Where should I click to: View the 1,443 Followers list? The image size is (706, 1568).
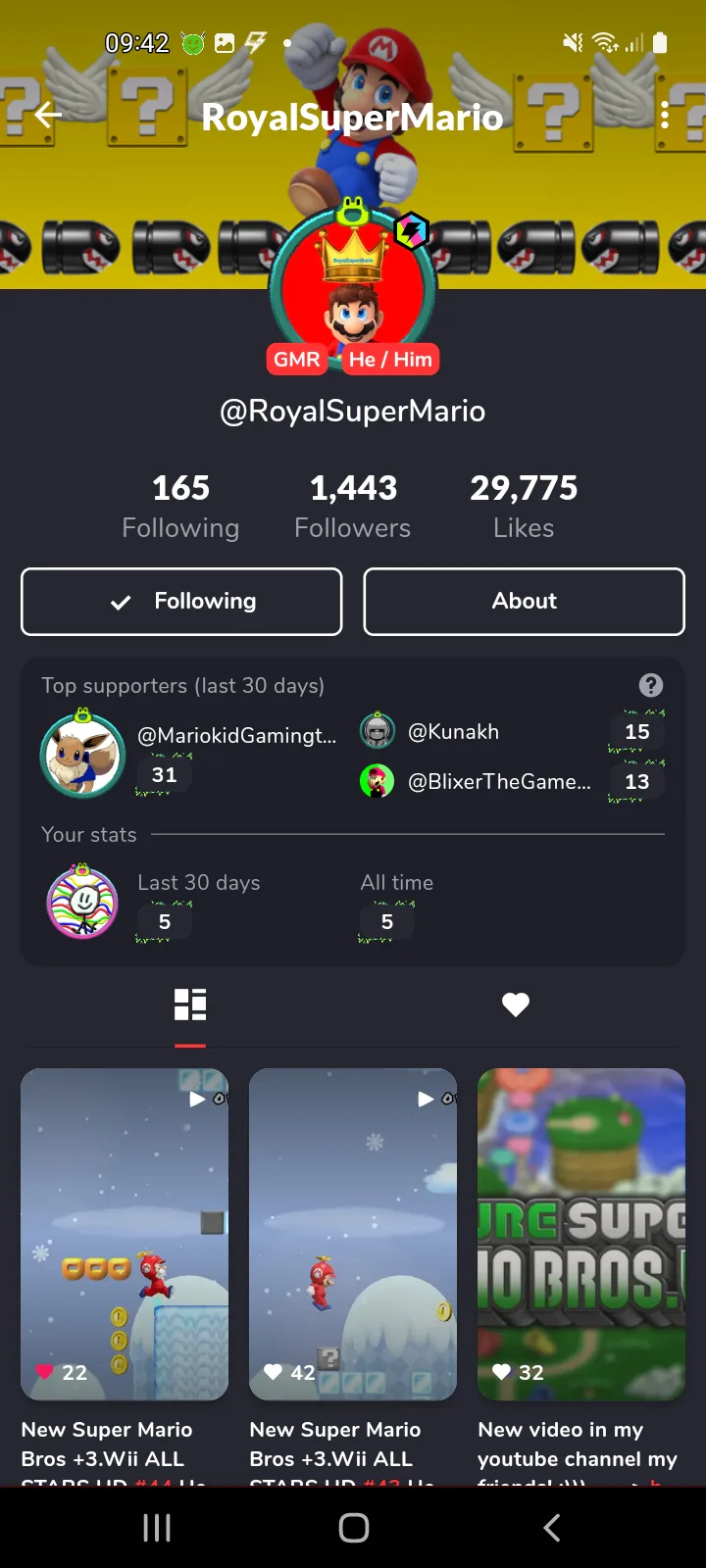(x=353, y=507)
